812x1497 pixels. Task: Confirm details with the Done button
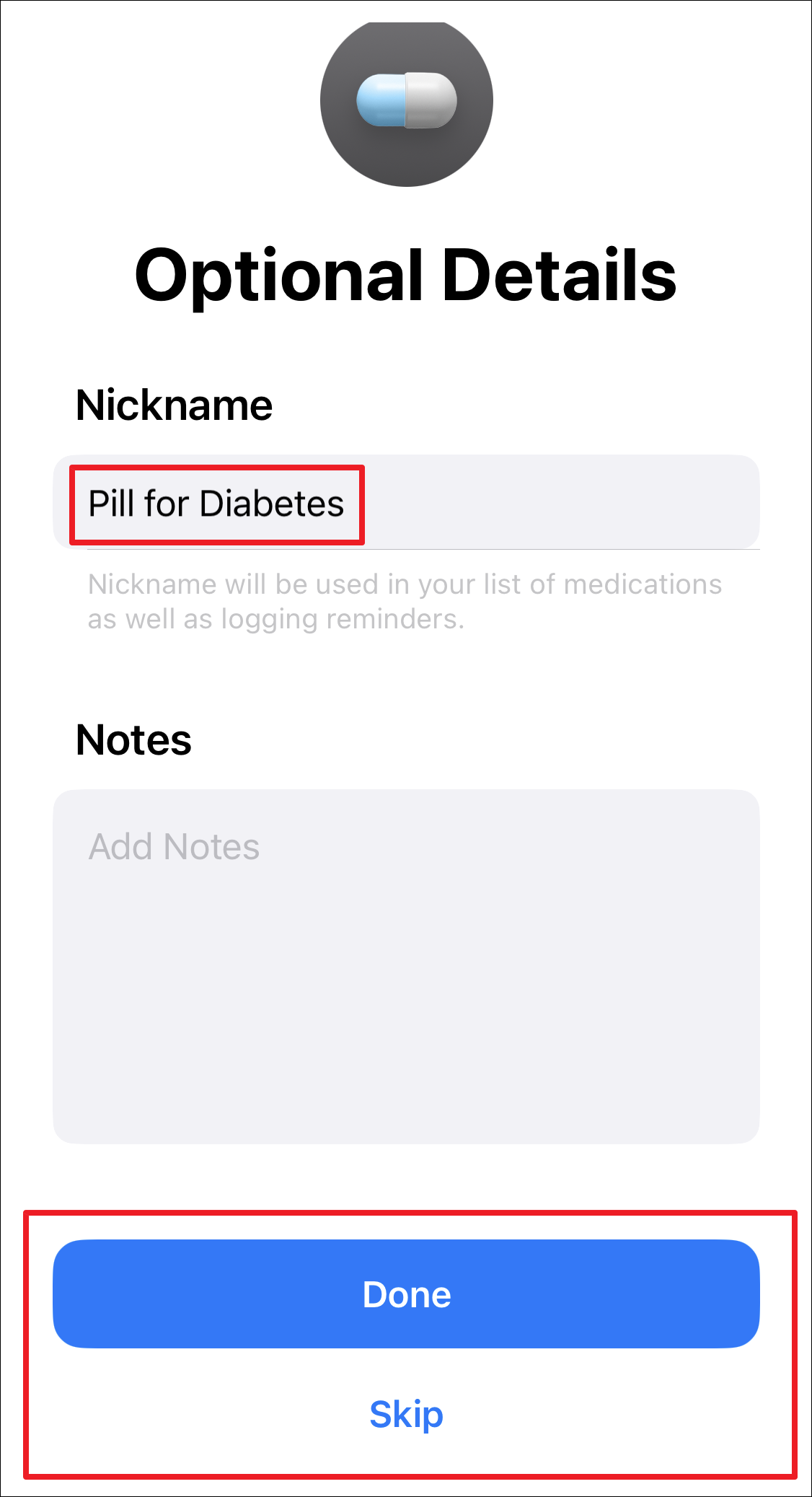405,1294
